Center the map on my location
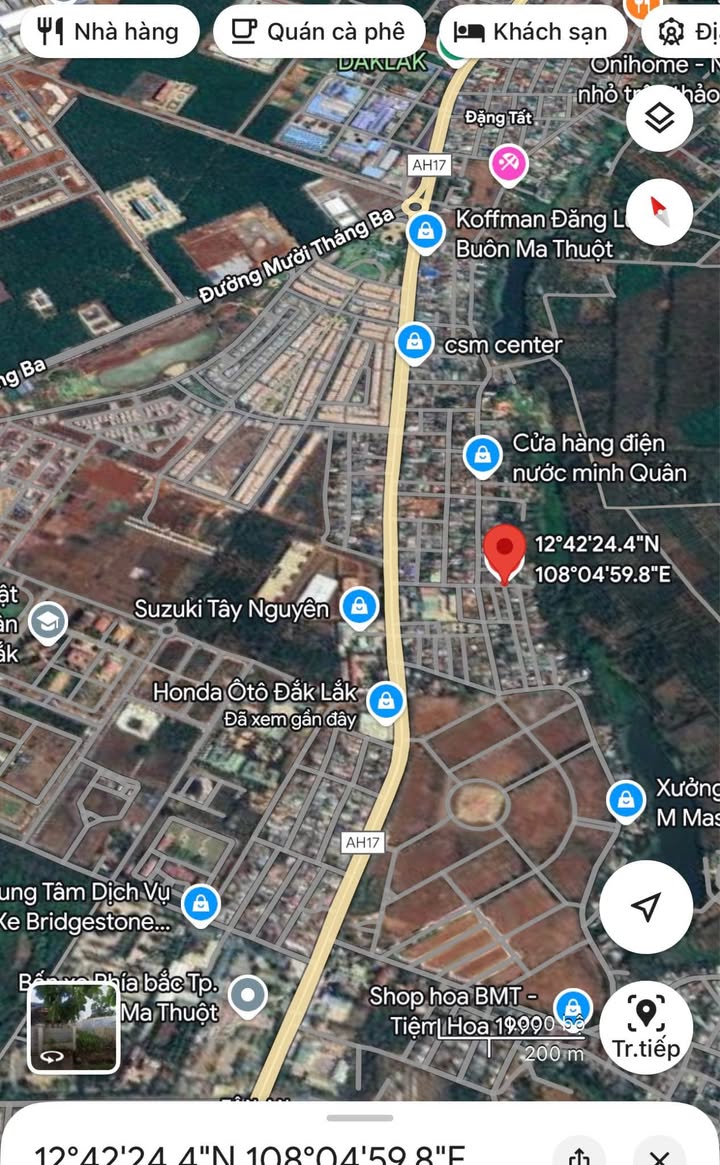720x1165 pixels. 646,907
